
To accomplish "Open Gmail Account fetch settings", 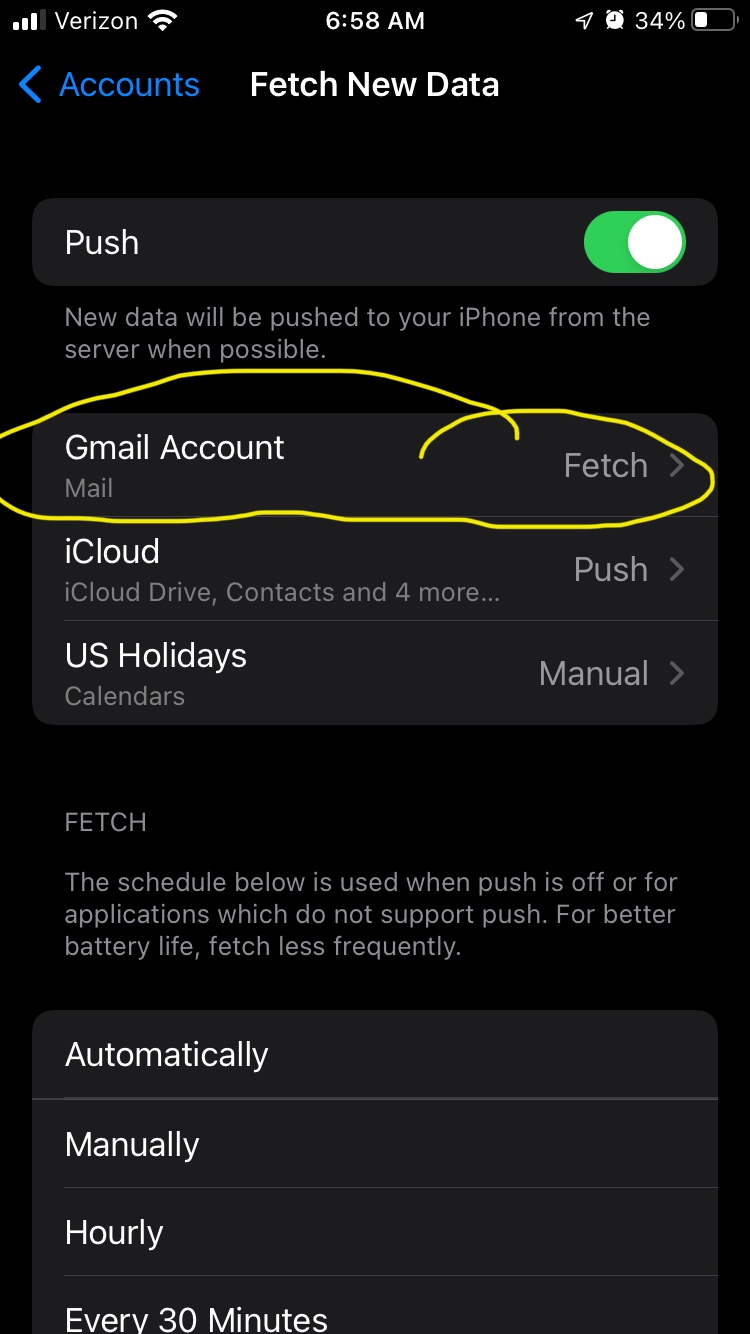I will pyautogui.click(x=375, y=464).
